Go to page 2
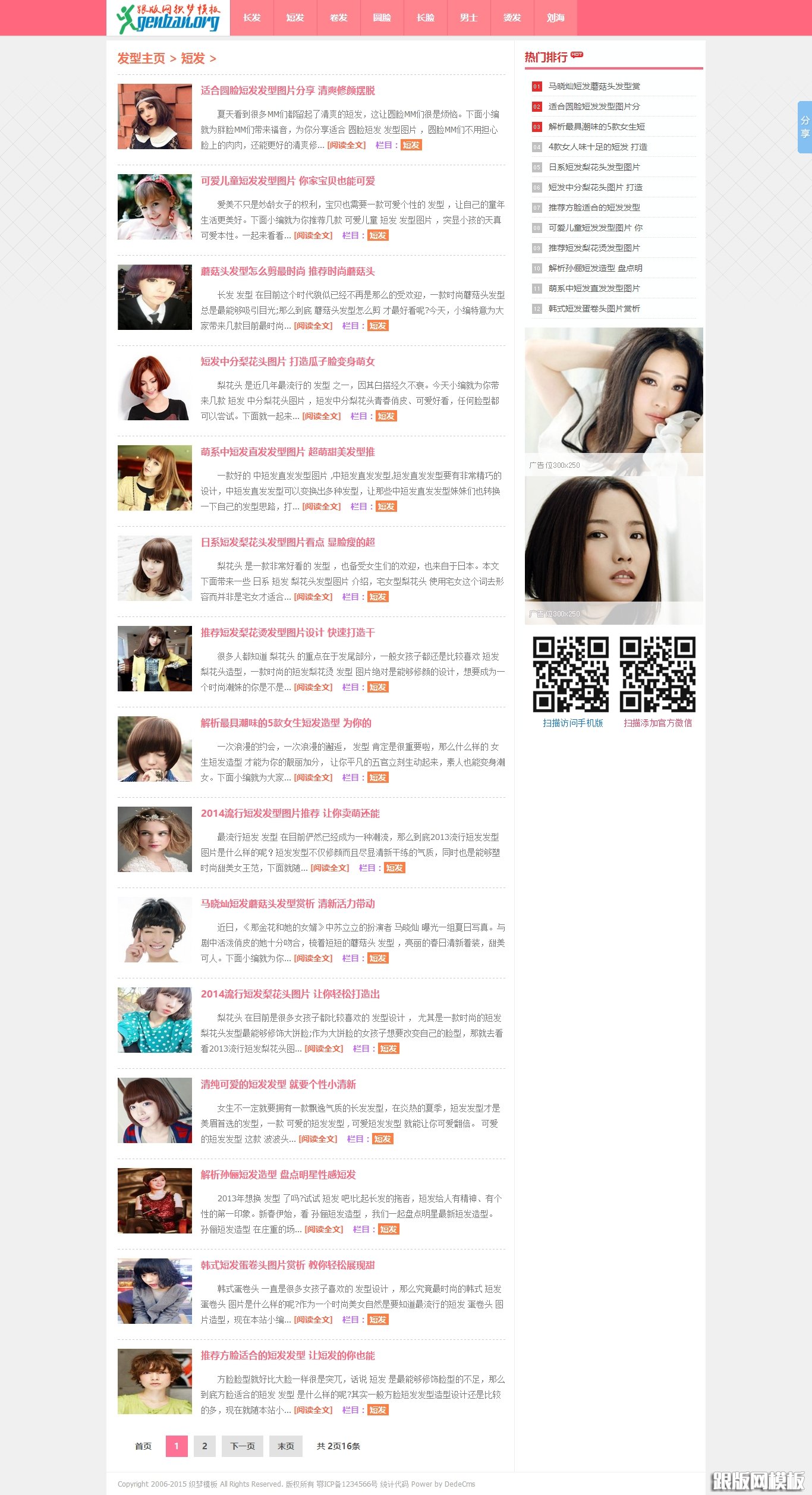Screen dimensions: 812x1495 (204, 1446)
